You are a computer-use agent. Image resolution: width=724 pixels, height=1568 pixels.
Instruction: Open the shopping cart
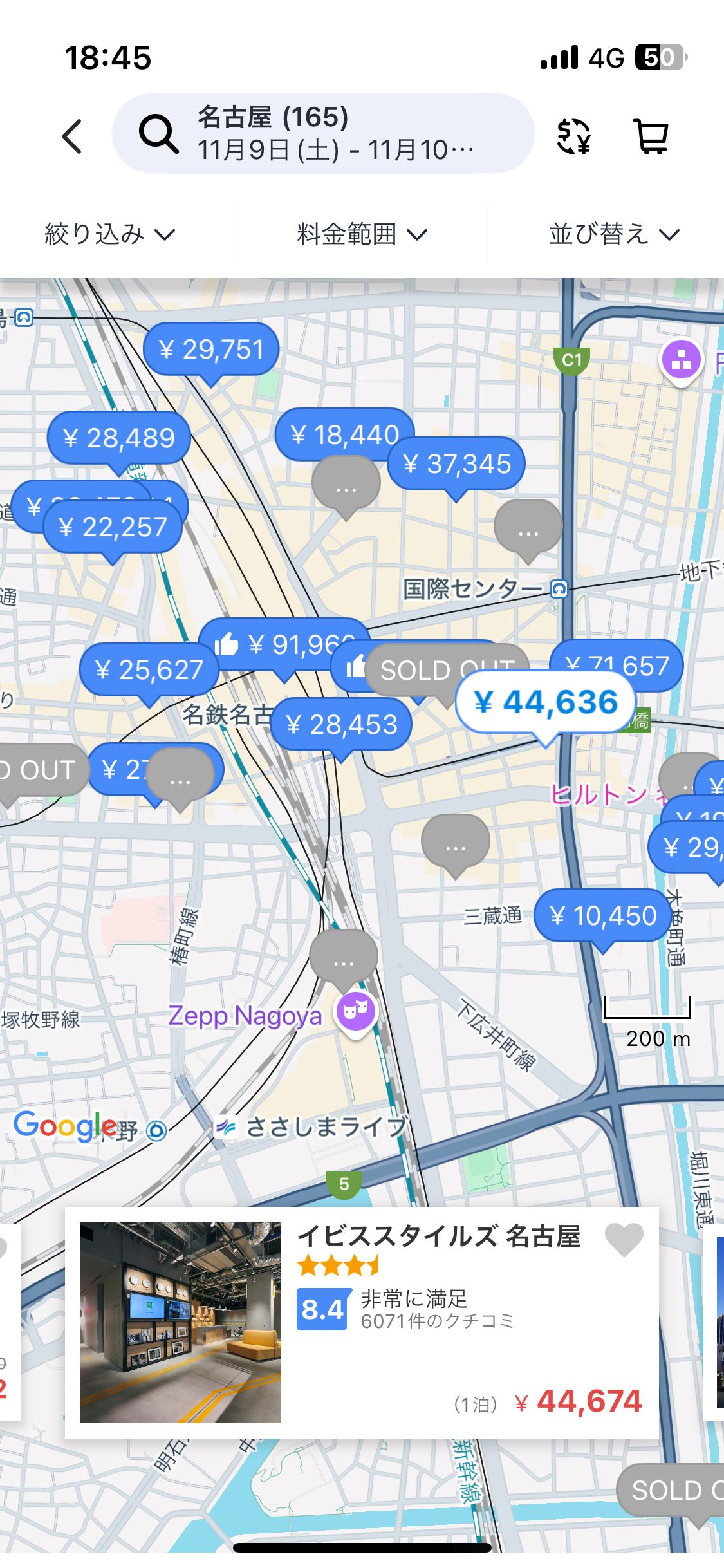coord(652,136)
